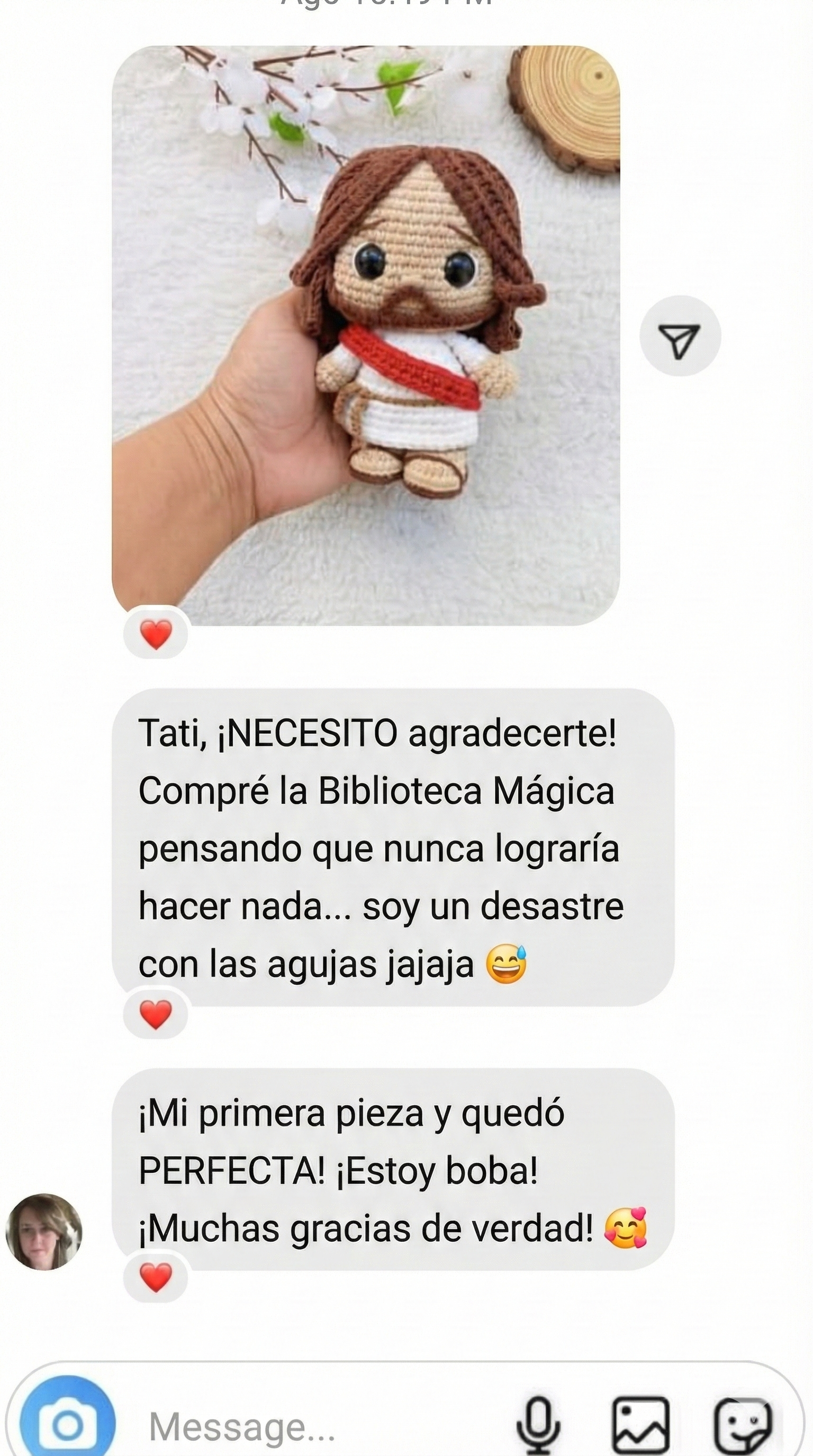The image size is (813, 1456).
Task: Open the crocheted doll photo
Action: [366, 335]
